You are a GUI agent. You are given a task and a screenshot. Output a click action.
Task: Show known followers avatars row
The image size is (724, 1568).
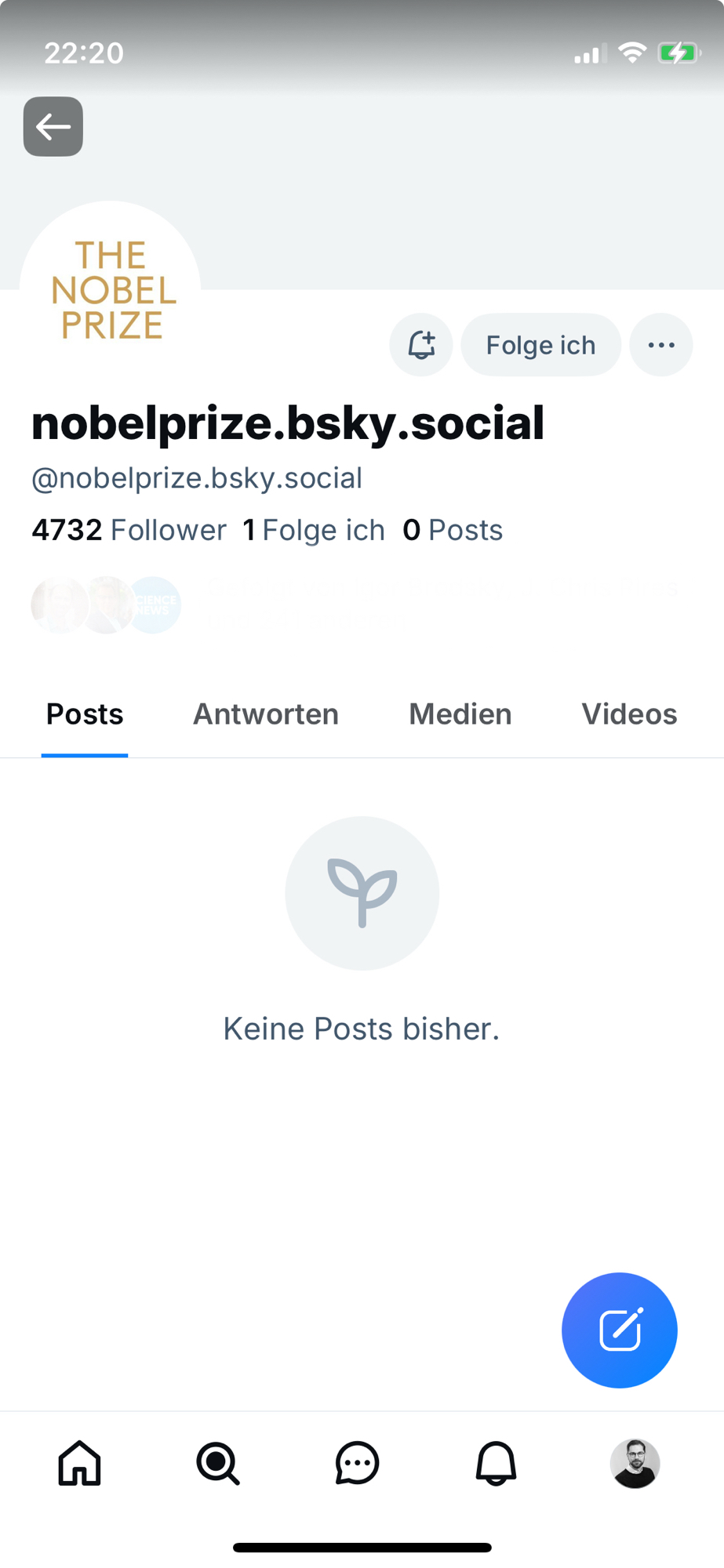(107, 604)
